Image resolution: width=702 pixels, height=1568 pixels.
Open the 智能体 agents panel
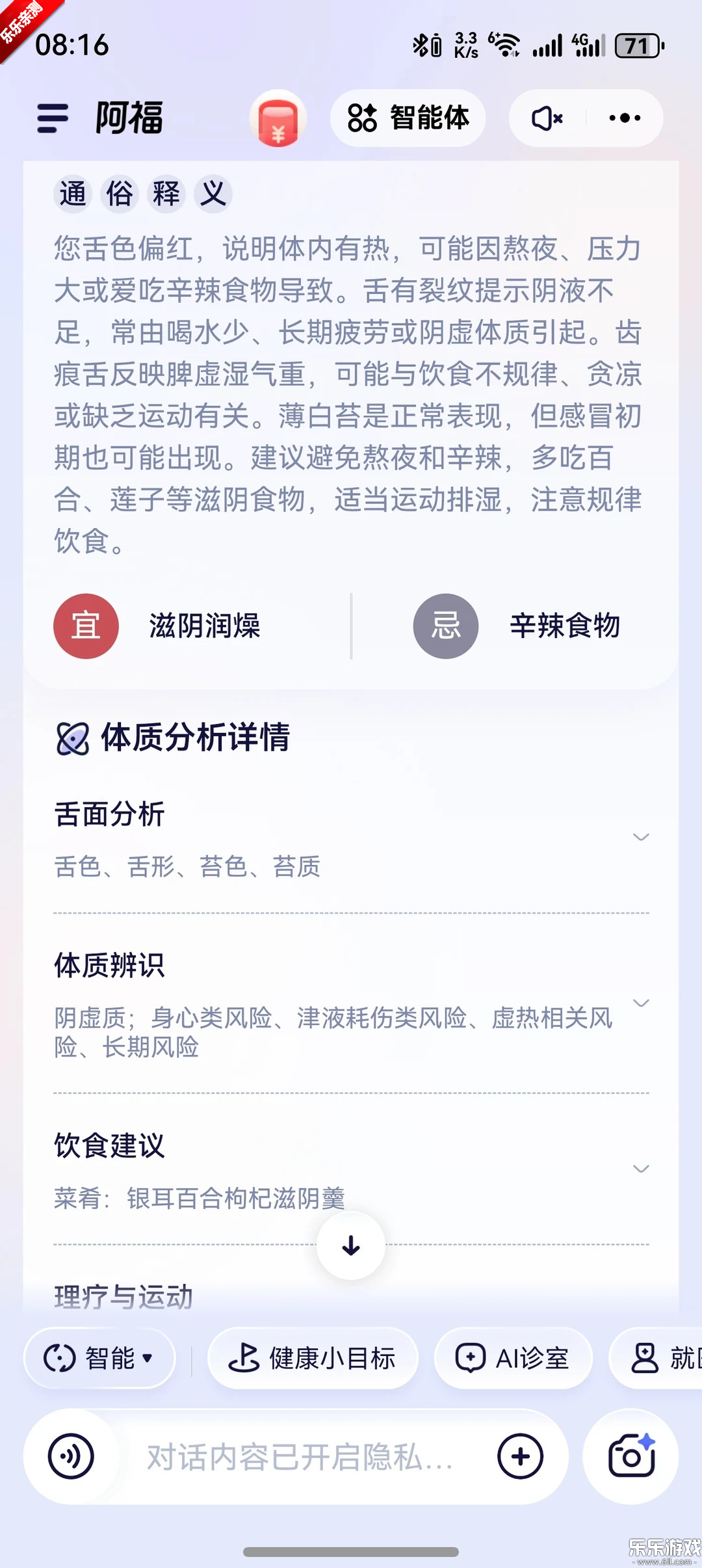click(x=408, y=118)
